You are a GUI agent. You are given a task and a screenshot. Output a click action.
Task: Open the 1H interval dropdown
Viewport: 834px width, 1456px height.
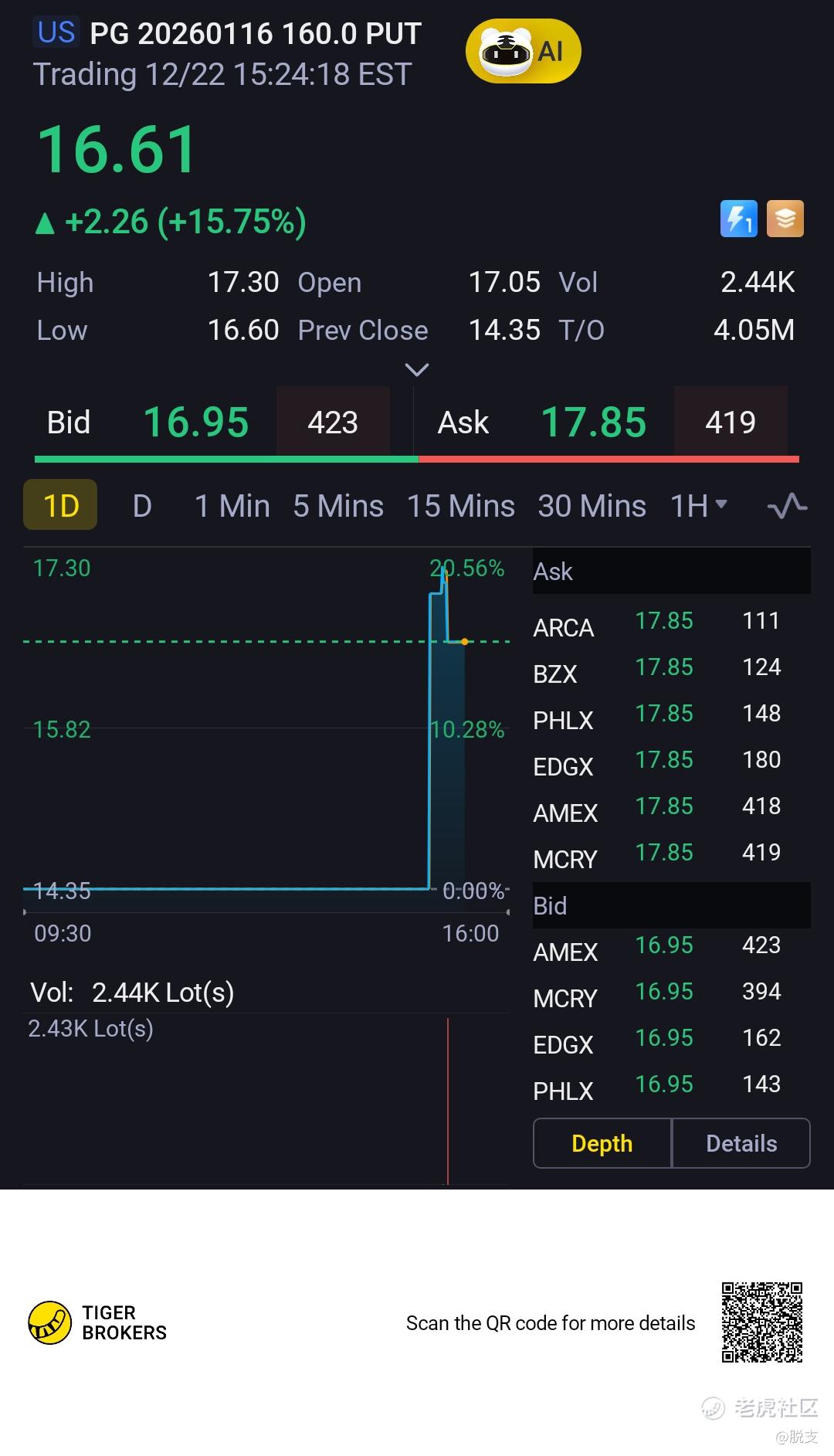(699, 506)
